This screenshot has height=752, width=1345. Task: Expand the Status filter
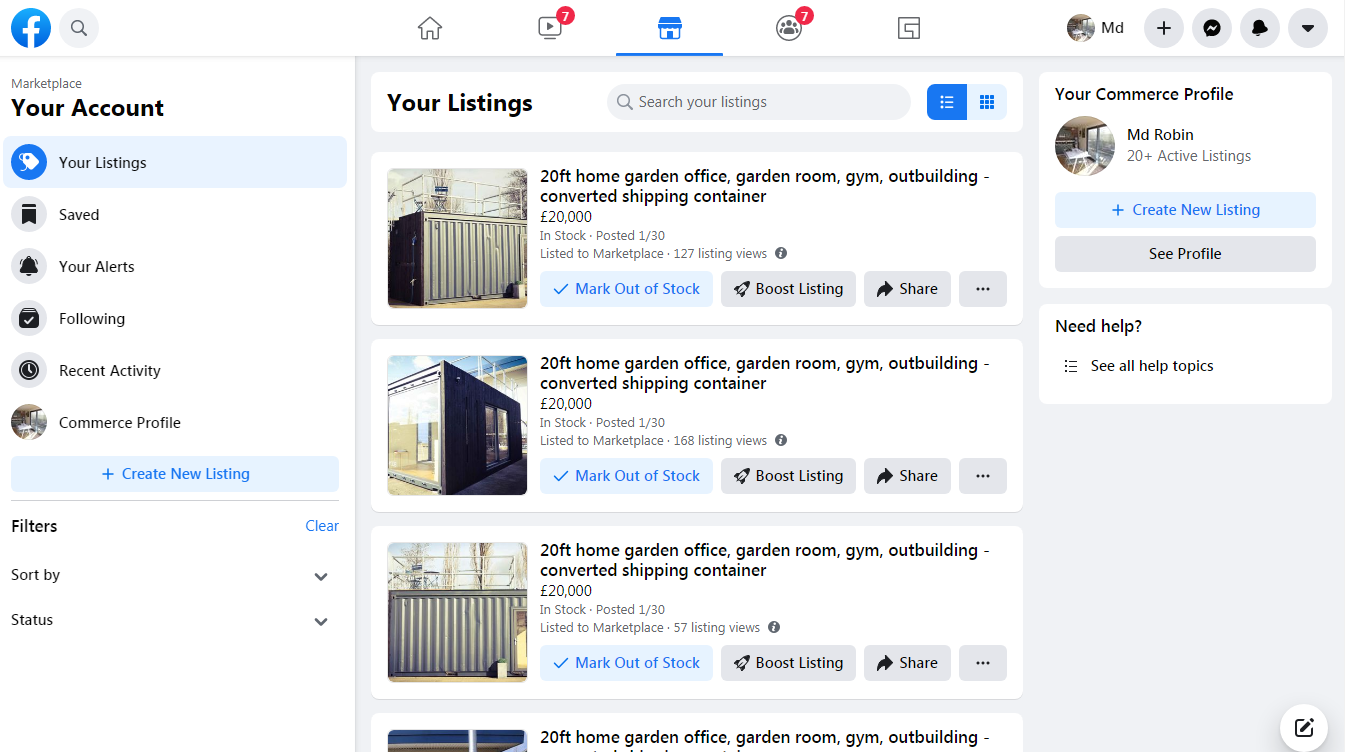321,621
